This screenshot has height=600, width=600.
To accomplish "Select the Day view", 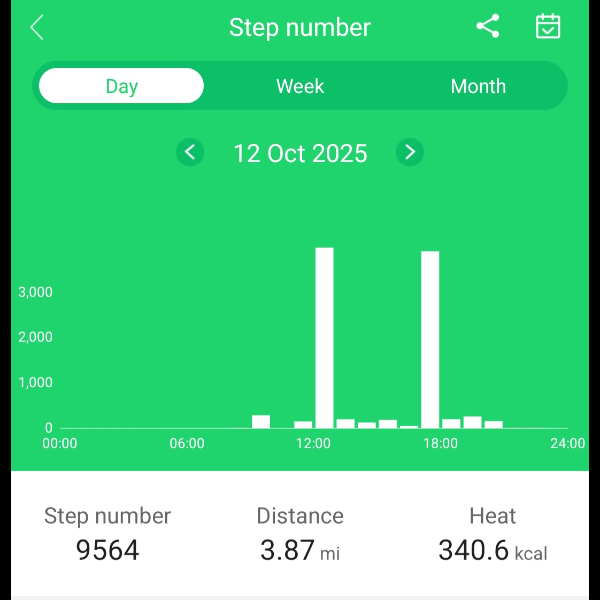I will (121, 86).
